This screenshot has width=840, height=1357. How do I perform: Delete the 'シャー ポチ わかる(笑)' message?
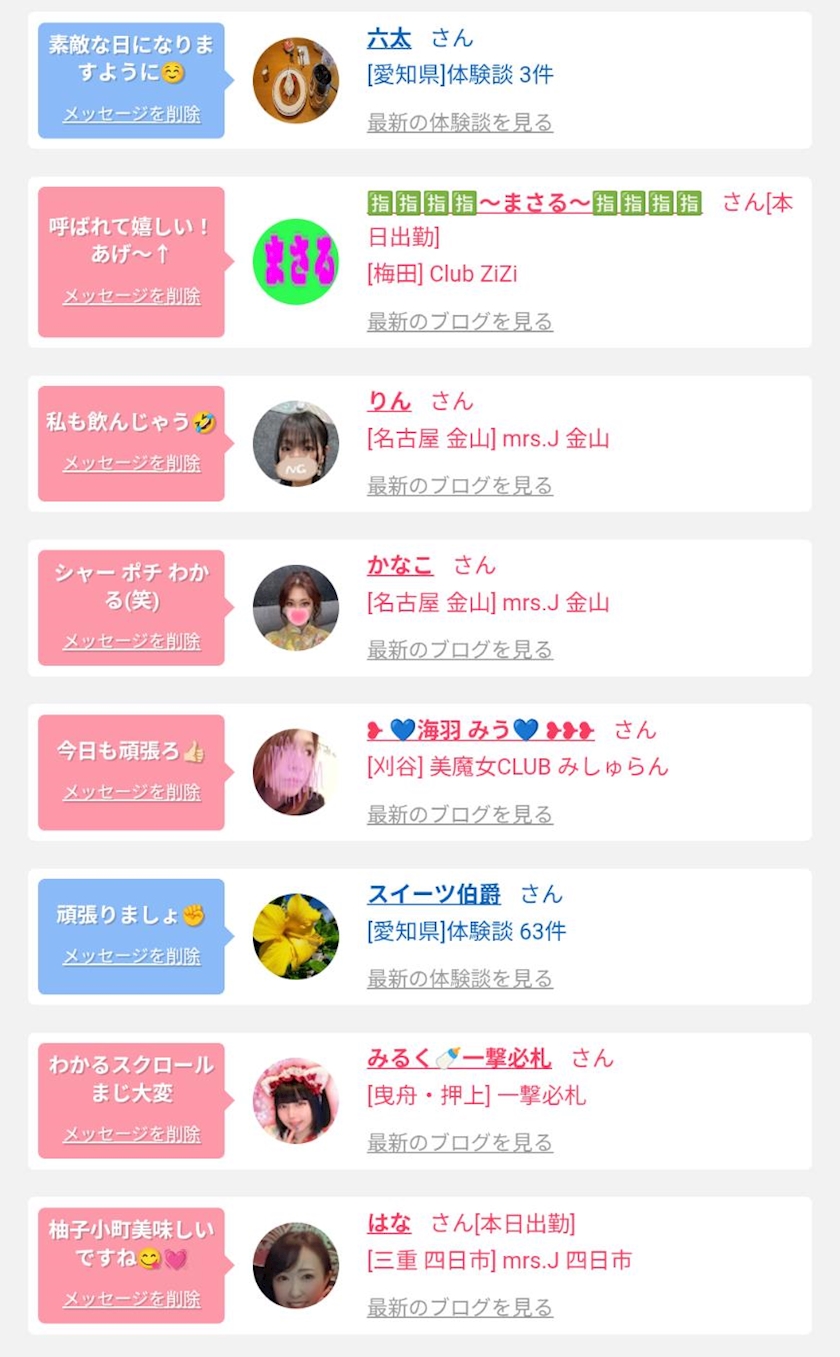point(131,641)
